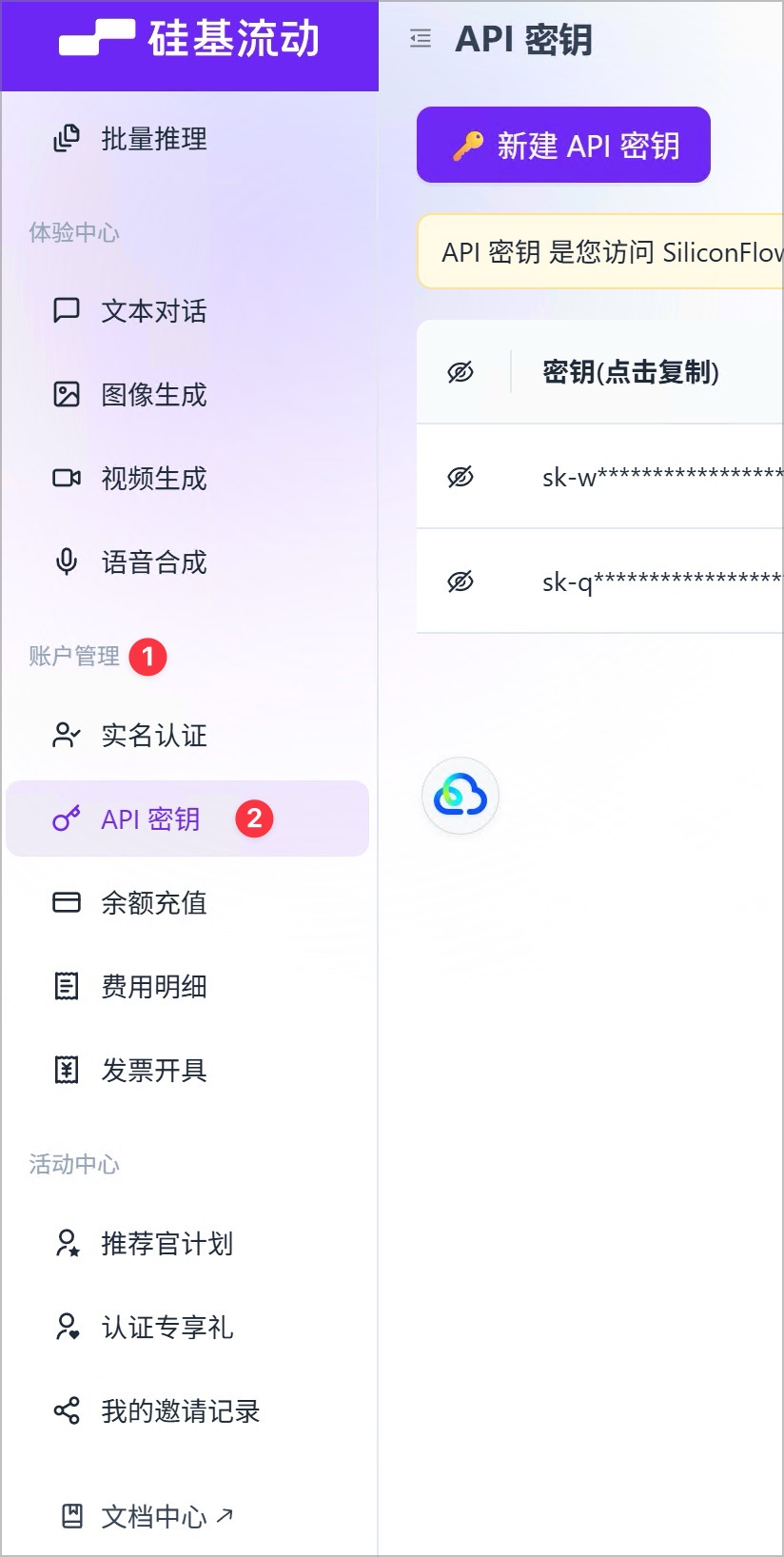Open 语音合成

click(x=152, y=562)
